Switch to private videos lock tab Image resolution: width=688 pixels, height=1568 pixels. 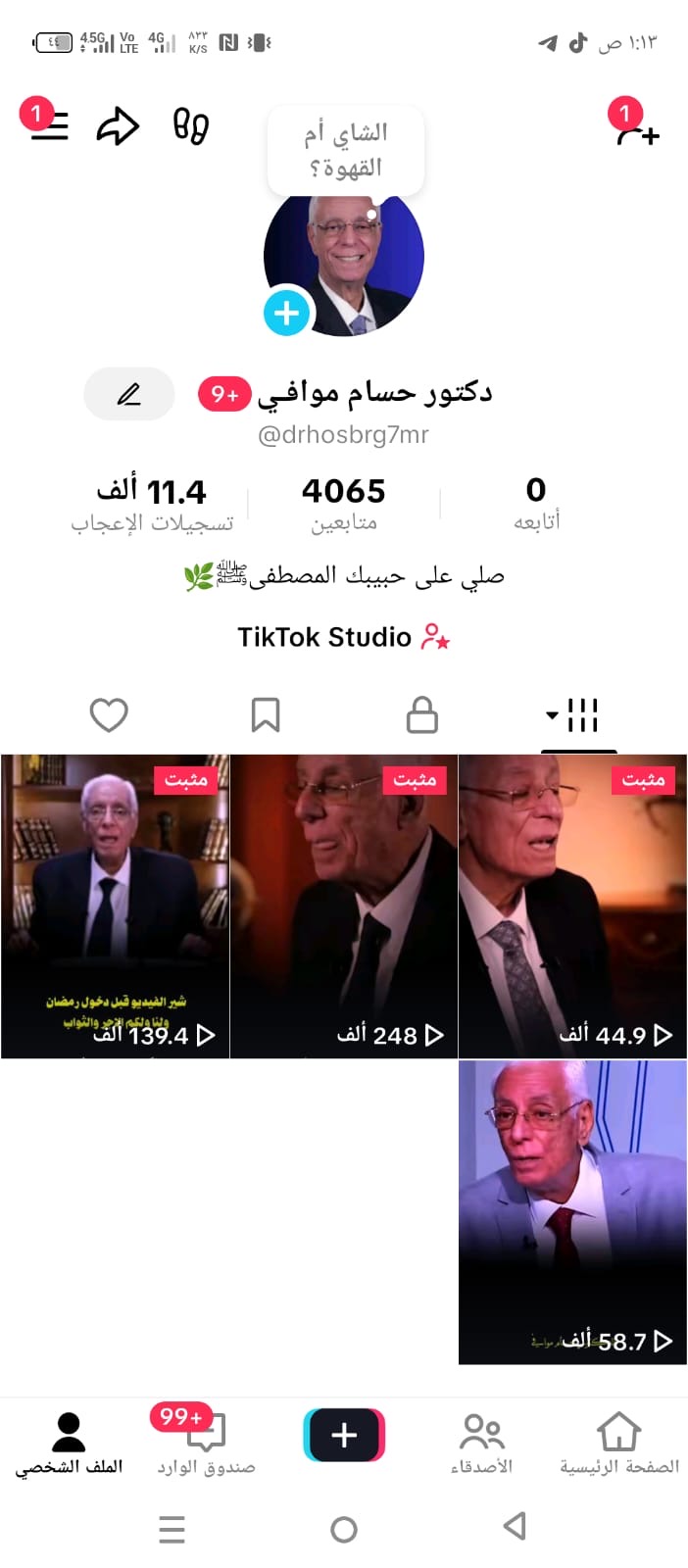[x=422, y=714]
